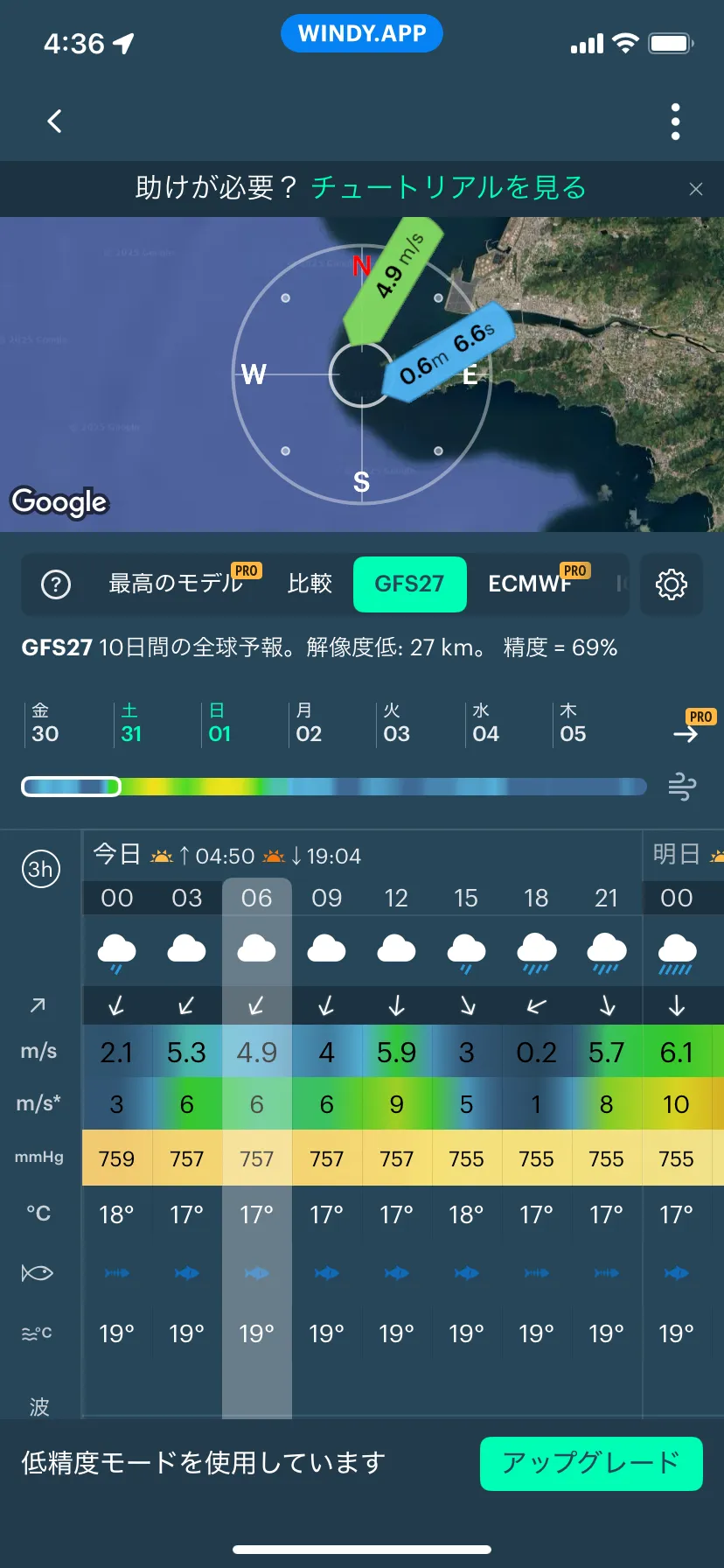Switch to the 比較 compare tab

310,584
